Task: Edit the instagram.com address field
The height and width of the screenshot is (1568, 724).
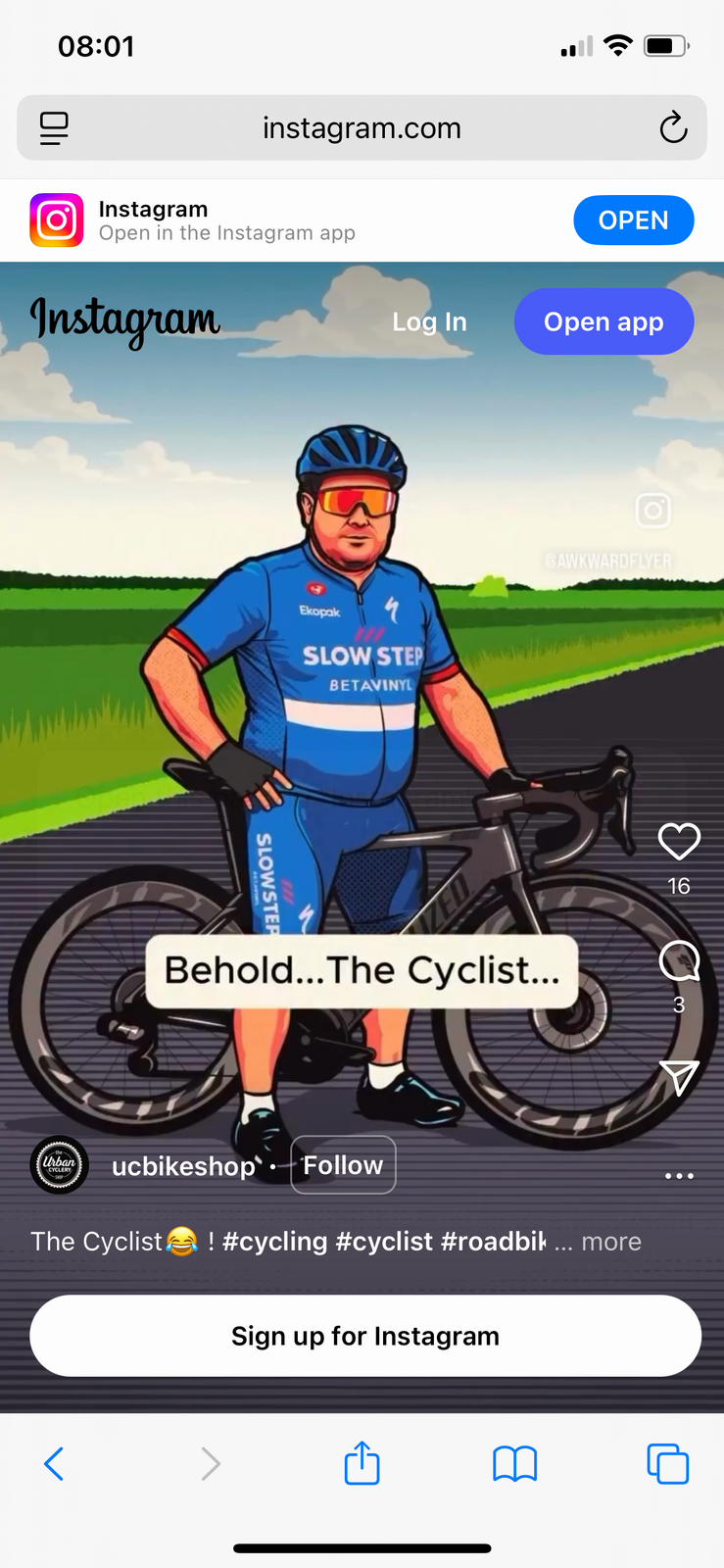Action: 362,127
